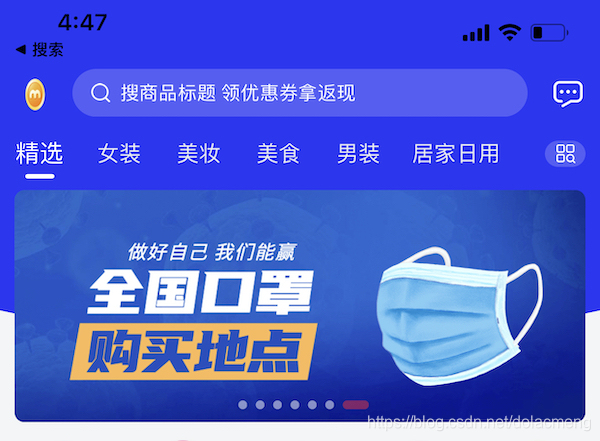This screenshot has height=441, width=600.
Task: Return to 搜索 via the back link
Action: pyautogui.click(x=40, y=49)
